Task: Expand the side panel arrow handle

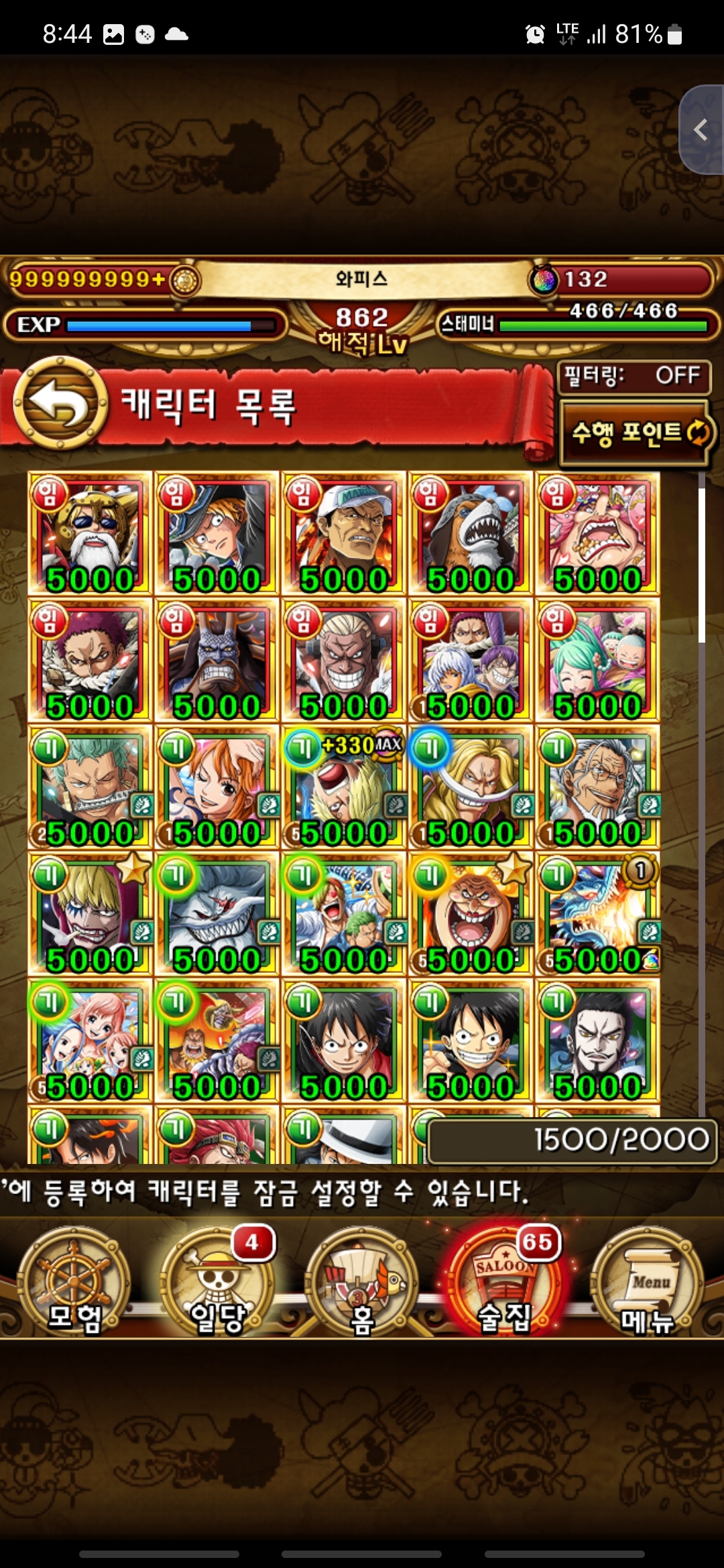Action: [x=701, y=130]
